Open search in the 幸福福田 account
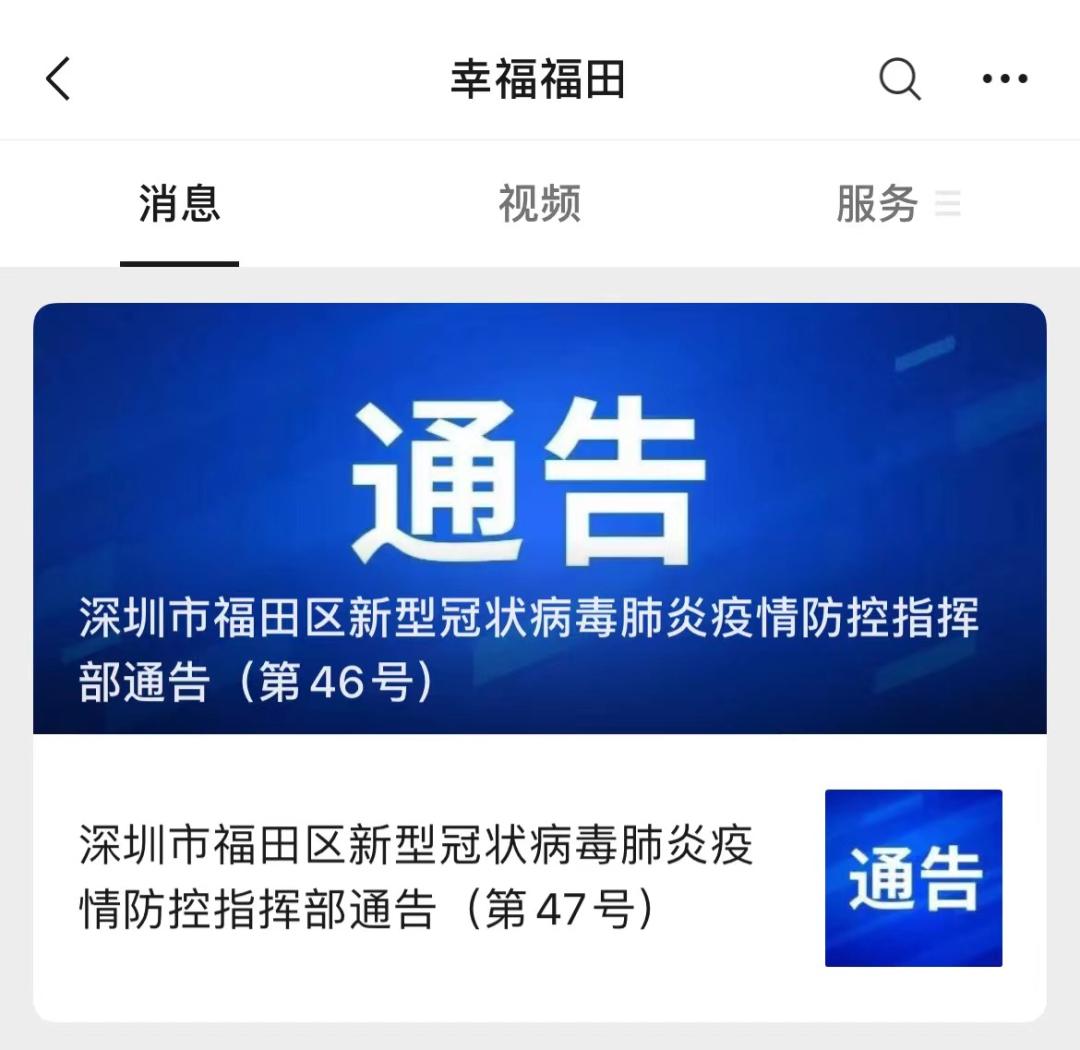Viewport: 1080px width, 1050px height. pyautogui.click(x=899, y=78)
